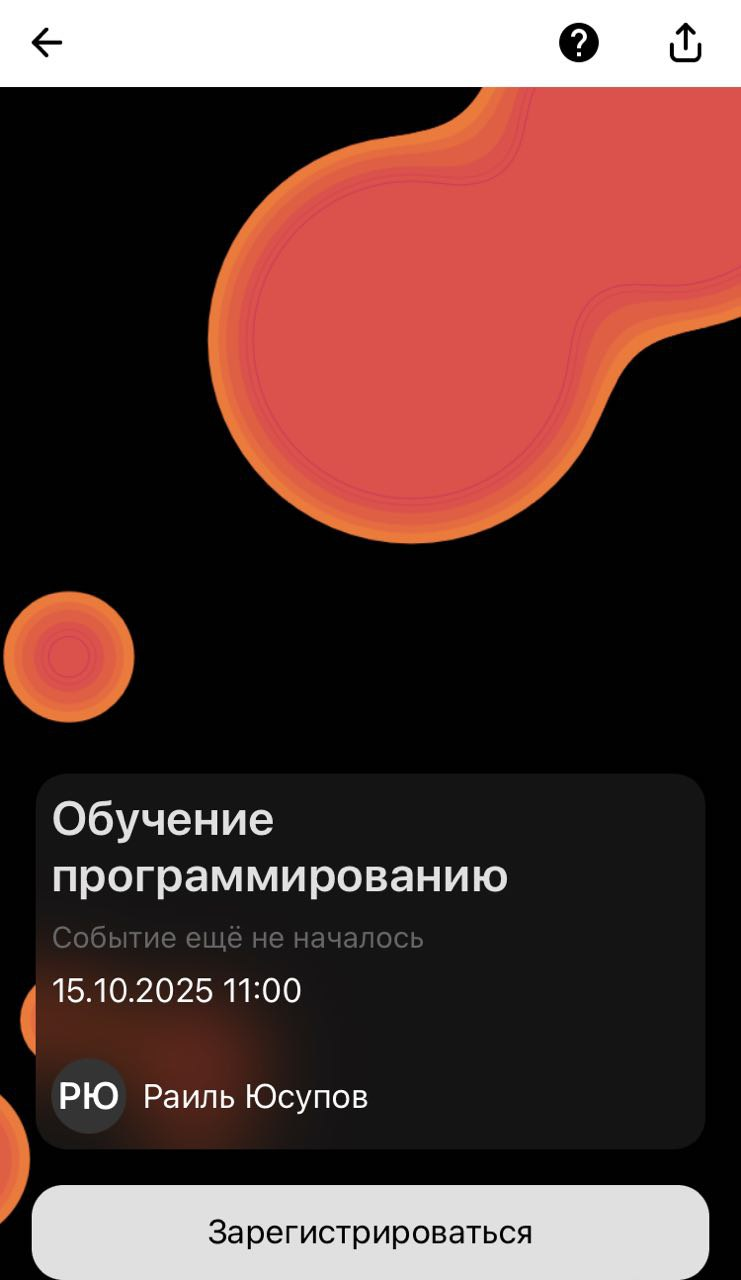Open organizer Раиль Юсупов's profile
741x1280 pixels.
[255, 1097]
